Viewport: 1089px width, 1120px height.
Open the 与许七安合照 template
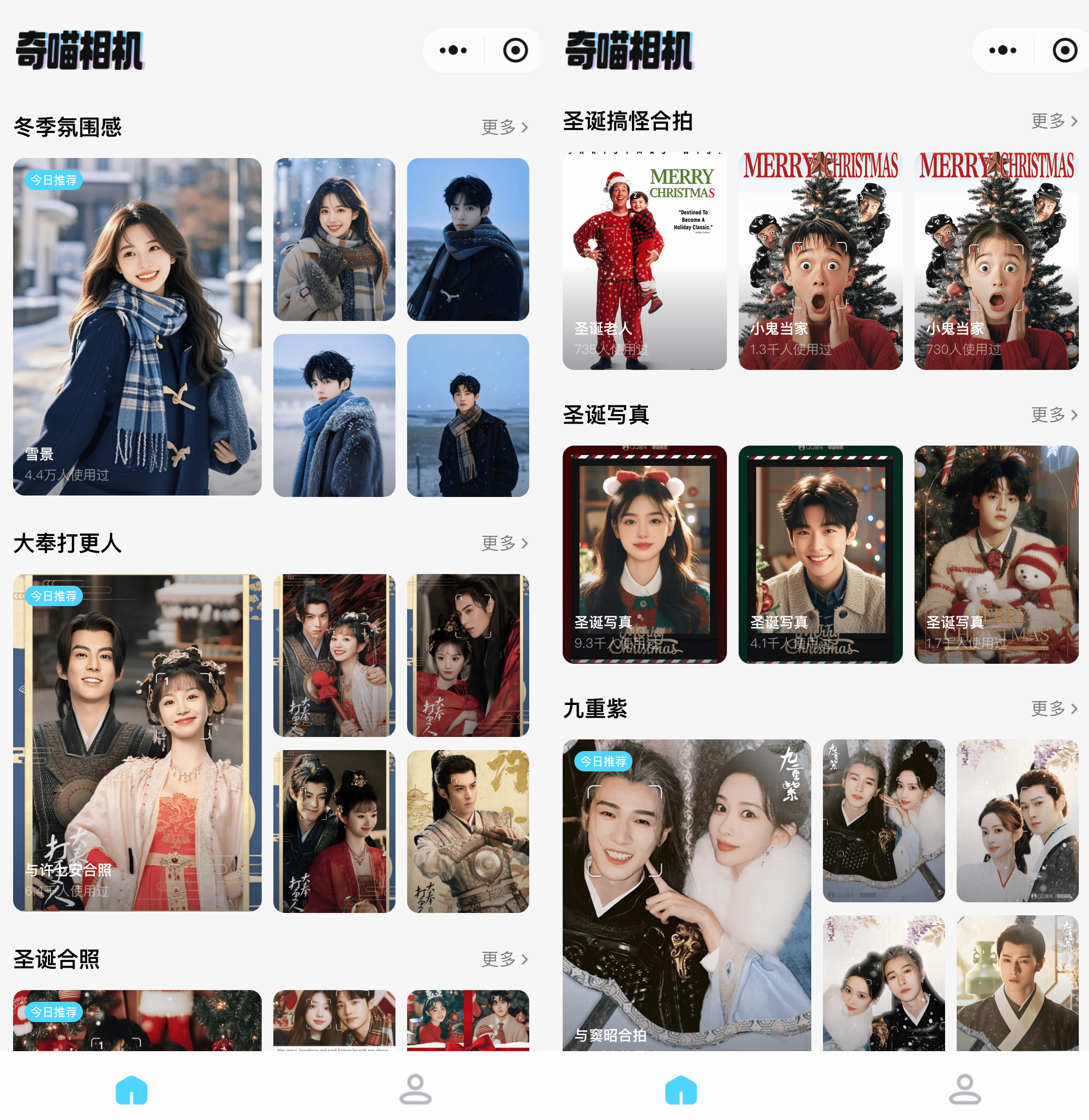pyautogui.click(x=137, y=742)
